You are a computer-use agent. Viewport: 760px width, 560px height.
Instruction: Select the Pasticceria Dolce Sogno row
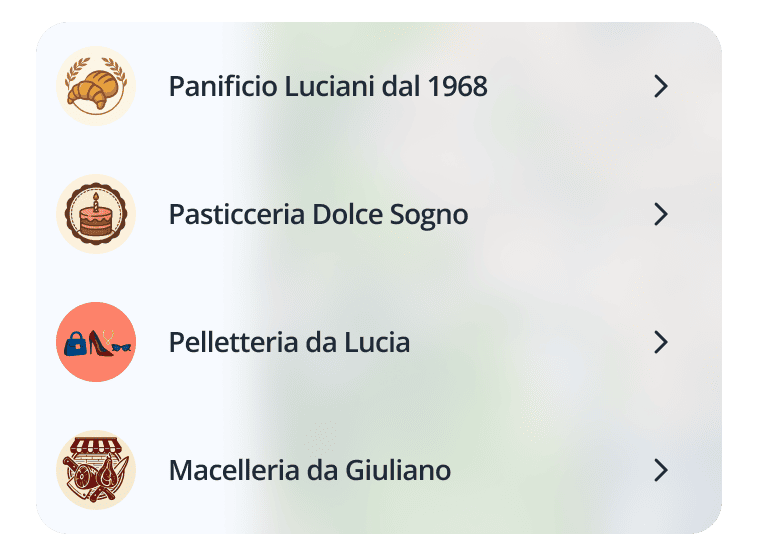tap(318, 214)
